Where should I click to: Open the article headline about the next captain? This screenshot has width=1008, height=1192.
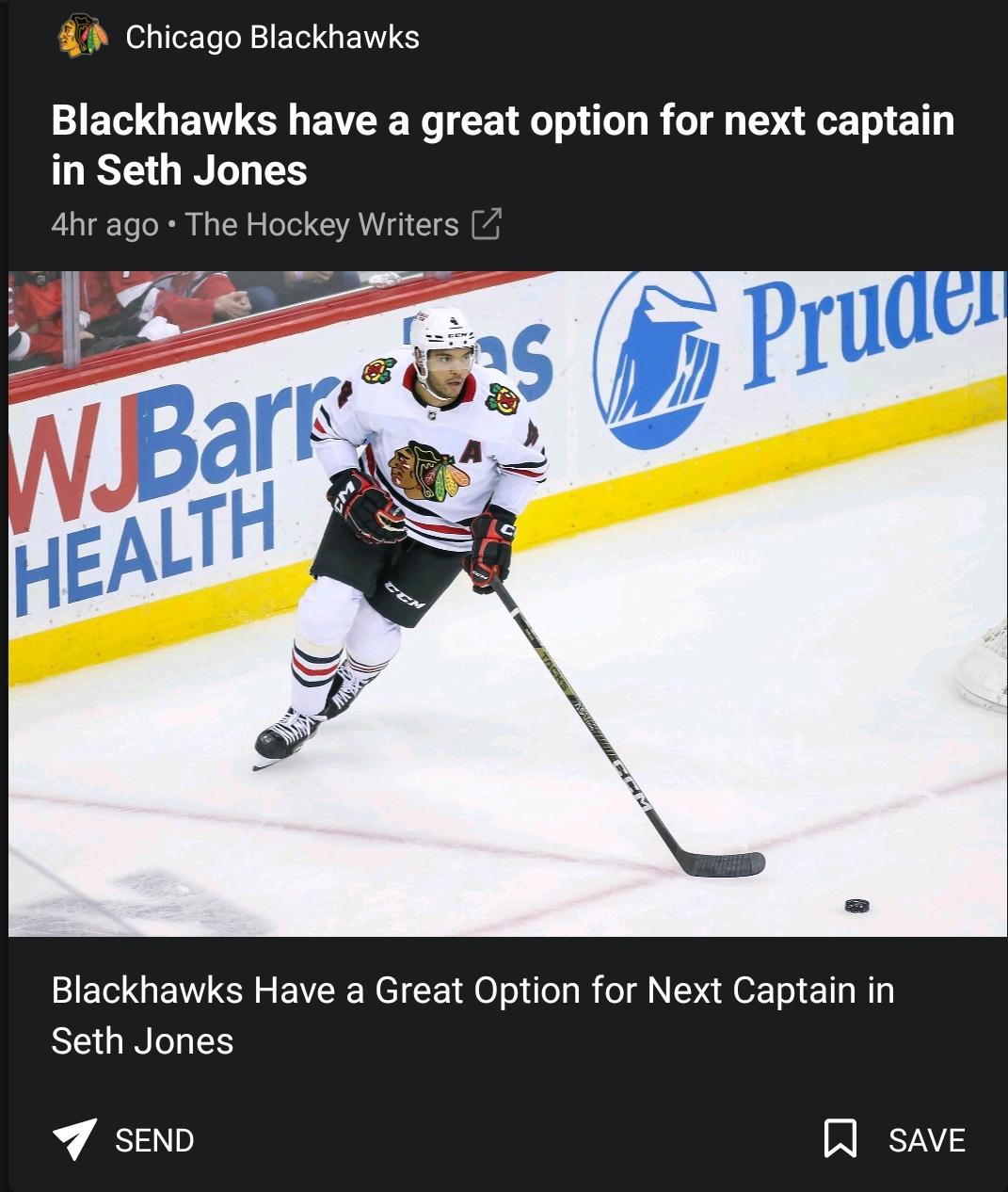click(502, 146)
